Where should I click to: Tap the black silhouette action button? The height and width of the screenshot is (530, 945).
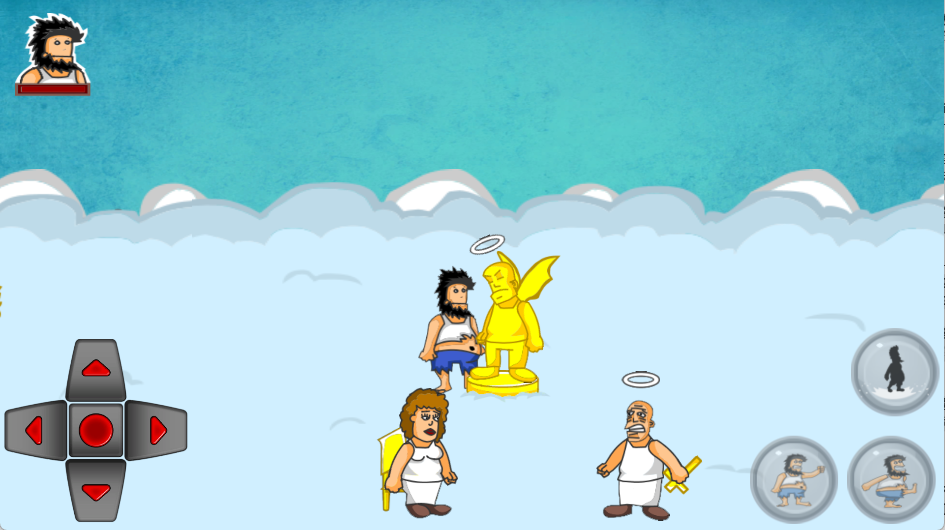coord(895,371)
